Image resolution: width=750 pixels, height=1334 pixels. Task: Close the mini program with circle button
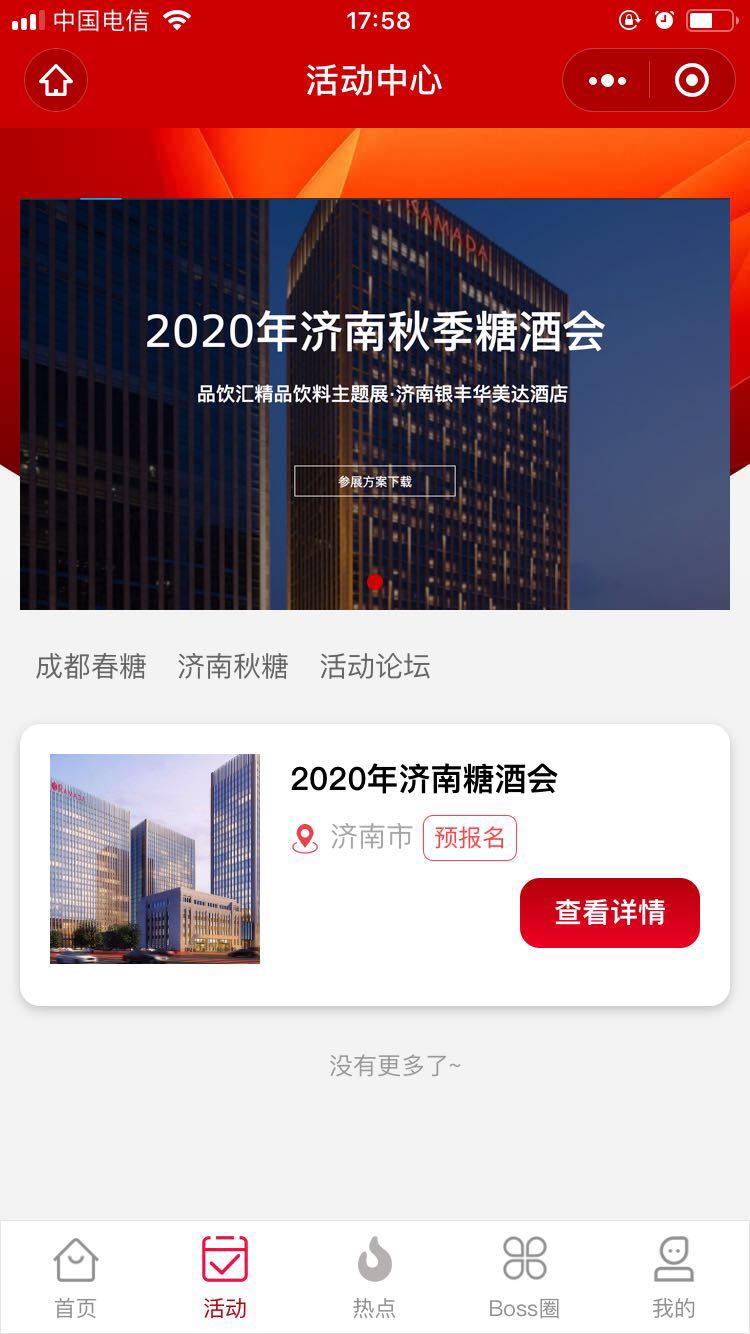(x=692, y=80)
